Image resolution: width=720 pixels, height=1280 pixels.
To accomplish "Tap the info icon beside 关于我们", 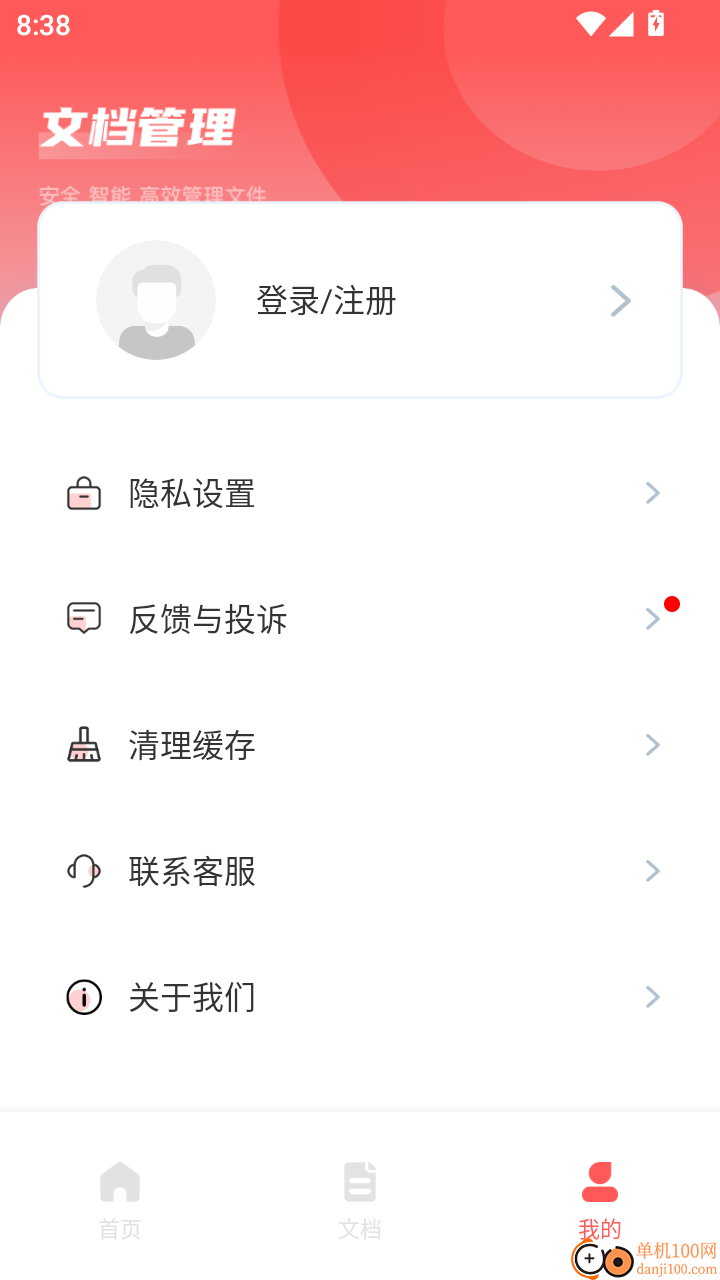I will click(x=84, y=997).
